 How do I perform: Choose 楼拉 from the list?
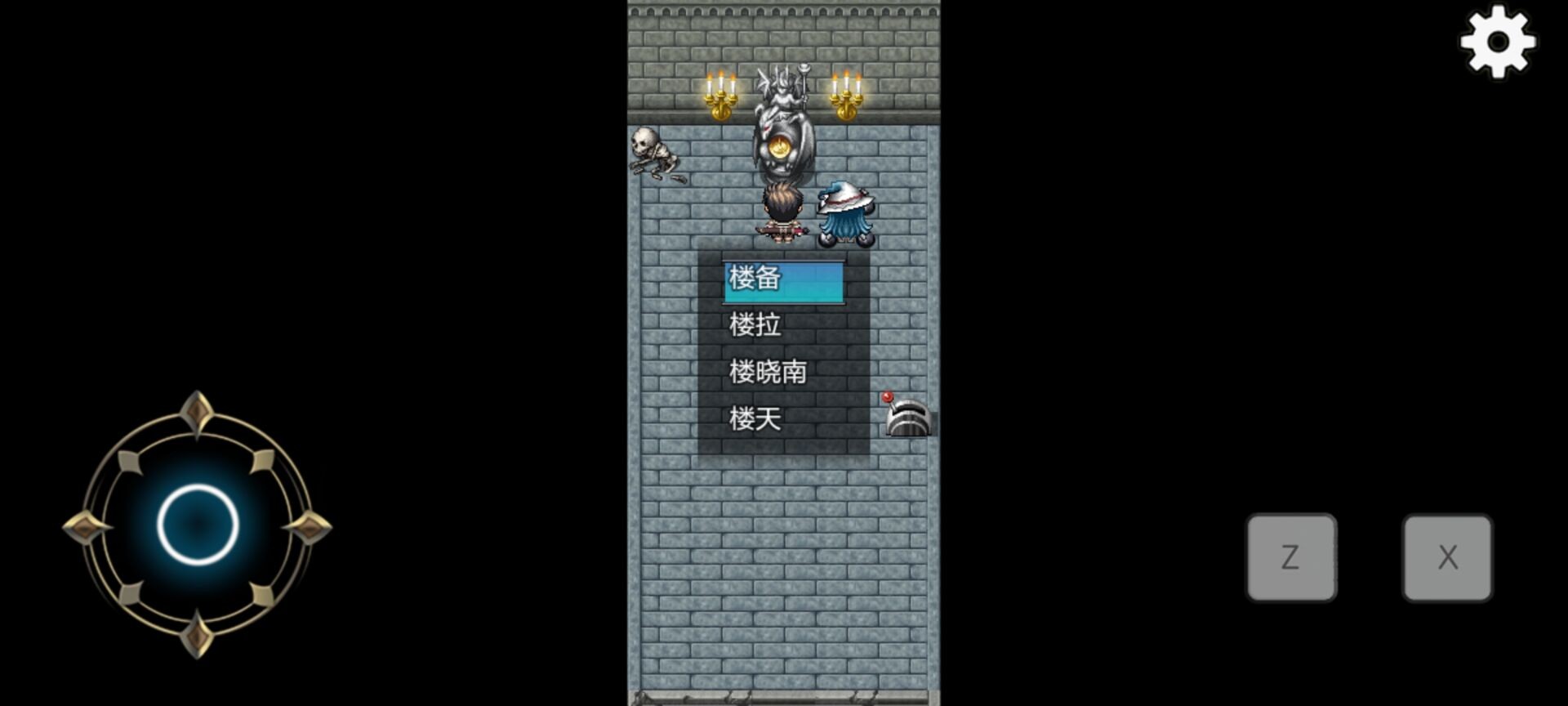tap(782, 326)
